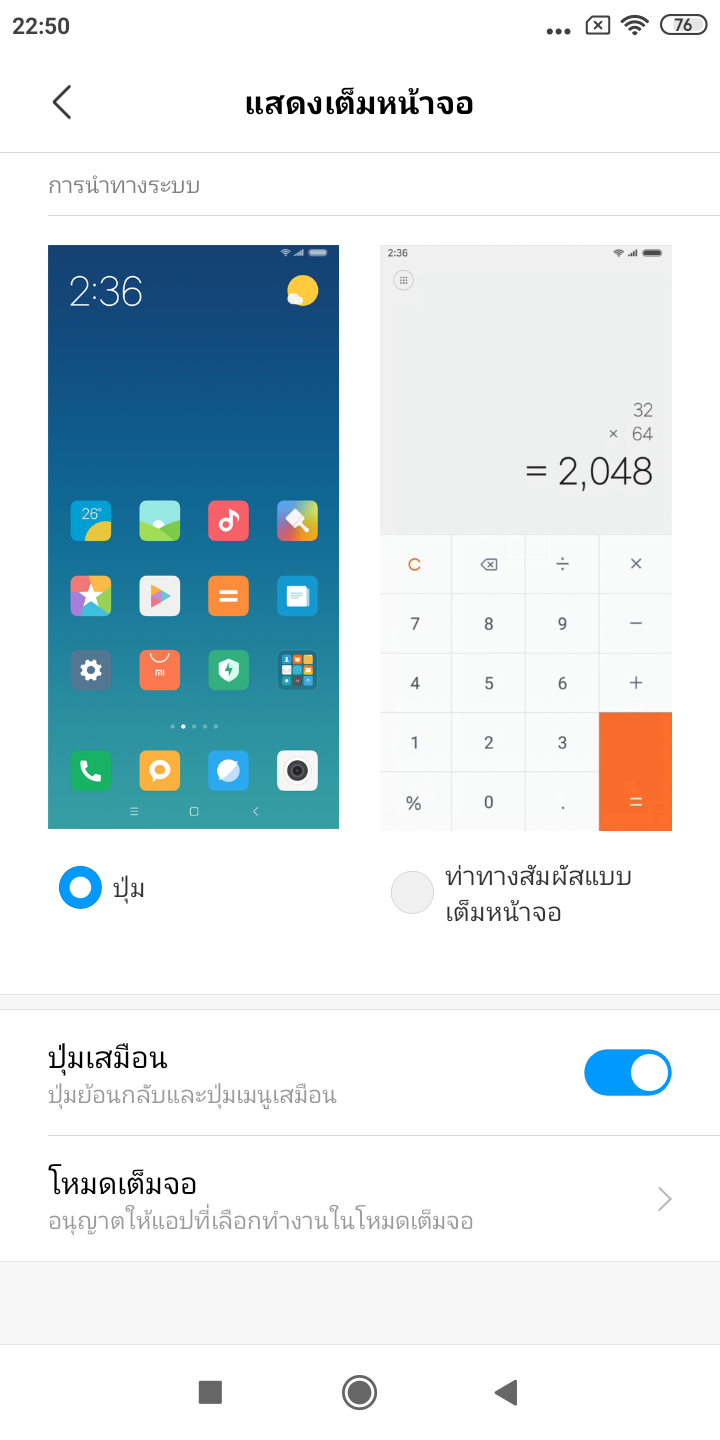Tap the calculator full screen gestures preview
This screenshot has height=1440, width=720.
(x=526, y=537)
